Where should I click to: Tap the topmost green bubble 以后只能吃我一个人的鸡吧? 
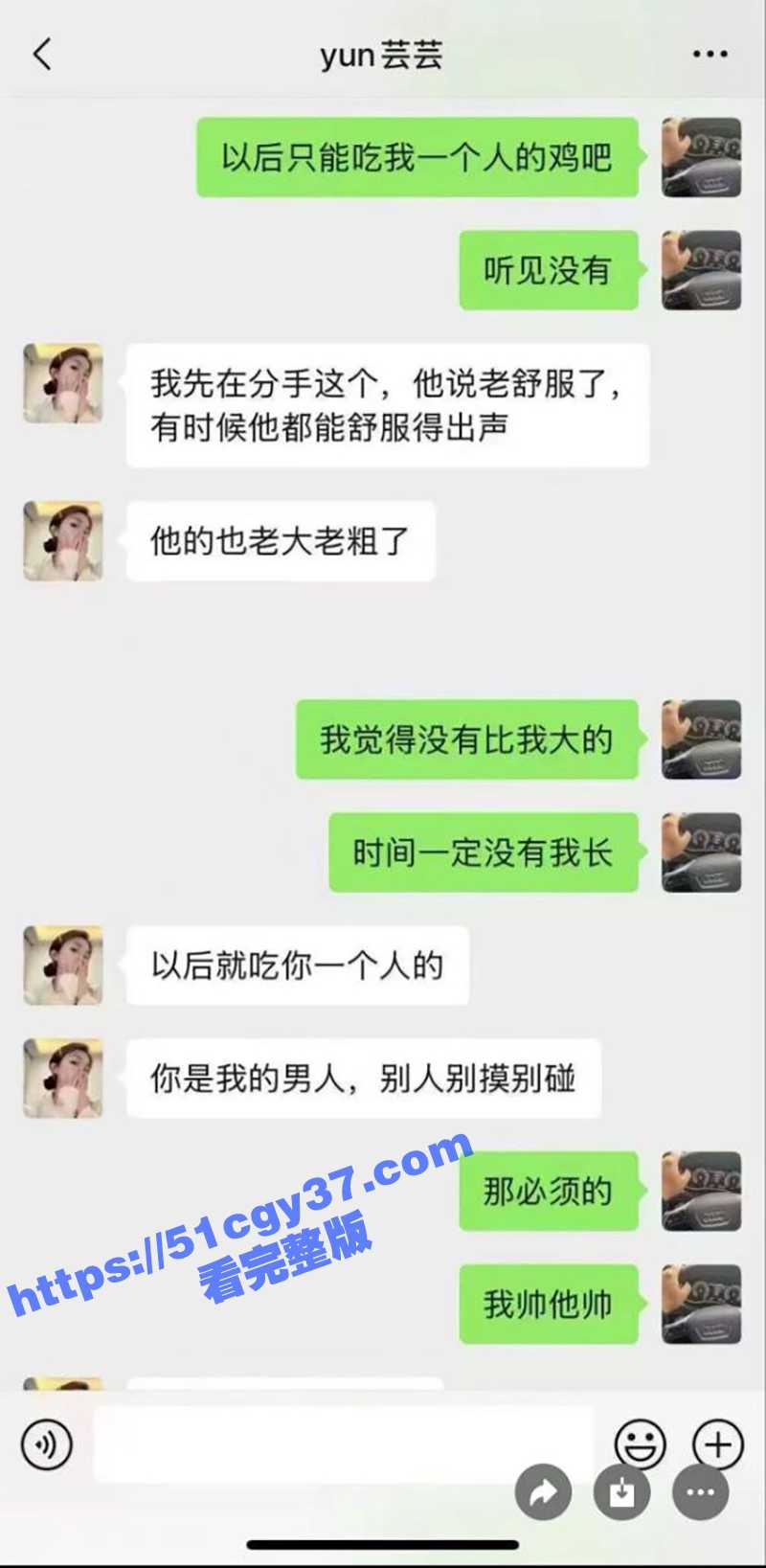[x=417, y=158]
